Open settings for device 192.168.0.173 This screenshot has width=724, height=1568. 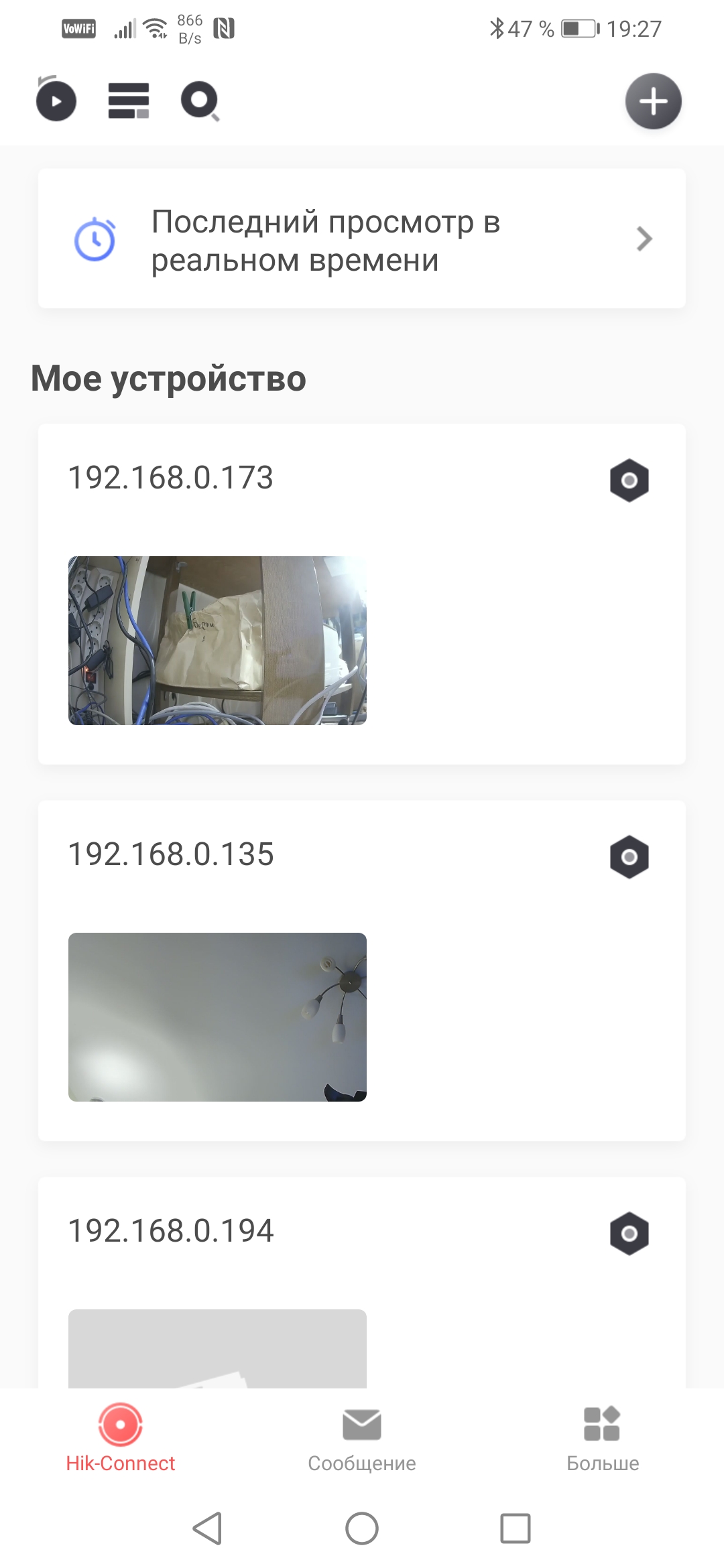coord(629,480)
